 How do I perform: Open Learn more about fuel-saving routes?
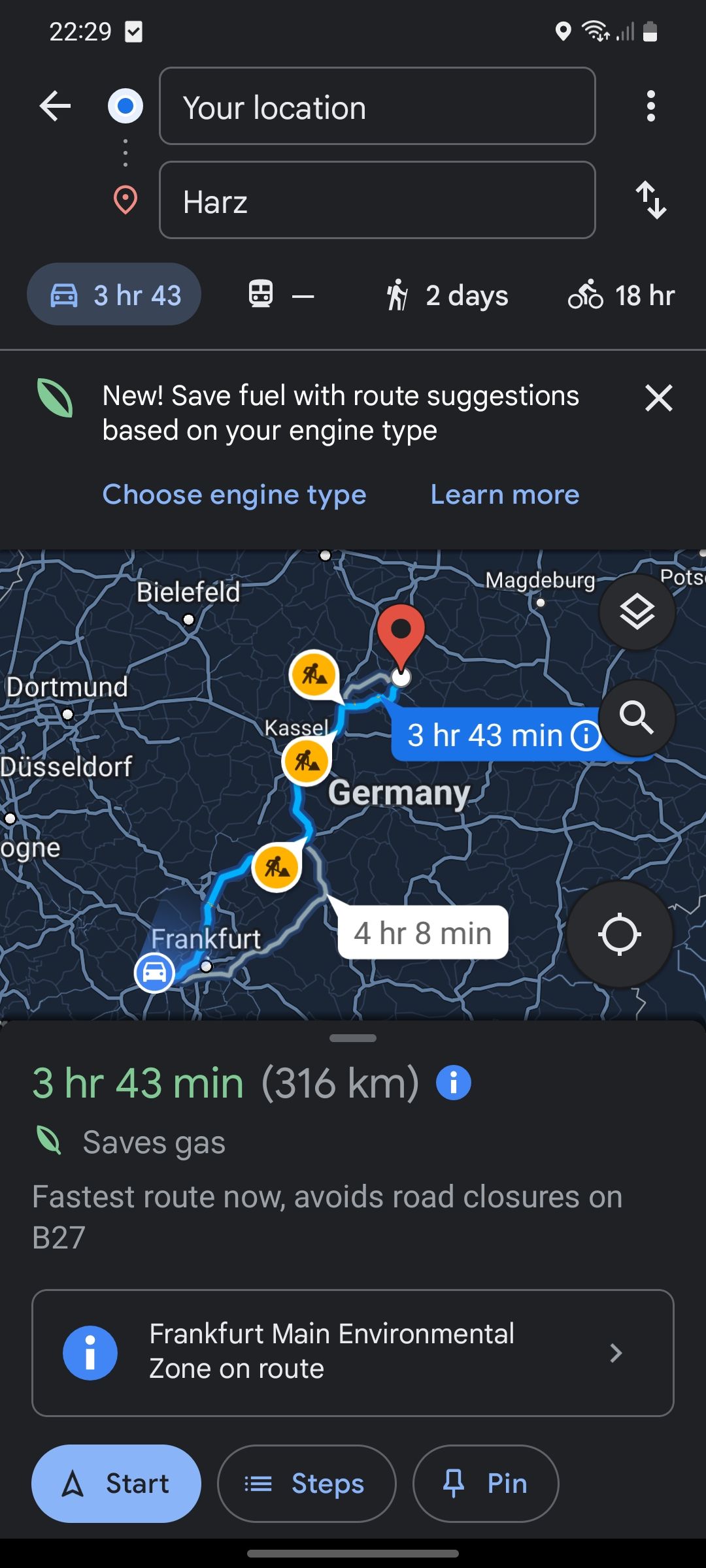coord(505,495)
